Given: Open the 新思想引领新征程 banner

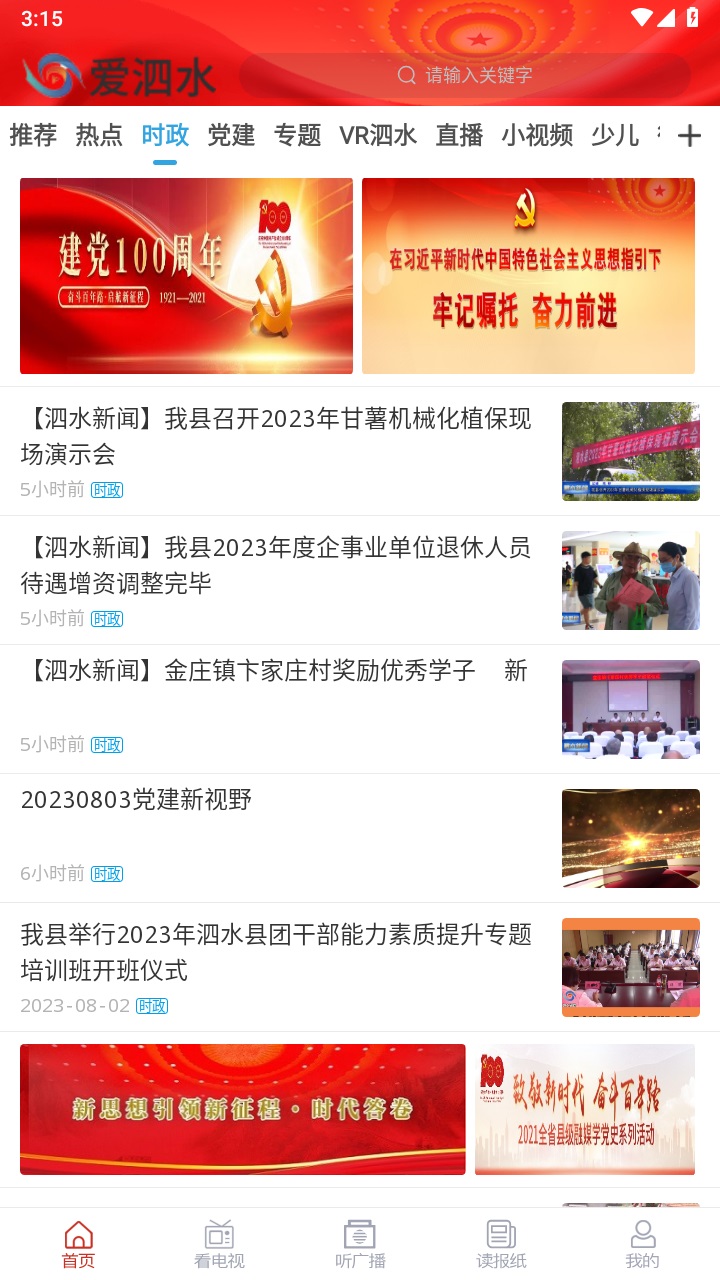Looking at the screenshot, I should [x=242, y=1109].
